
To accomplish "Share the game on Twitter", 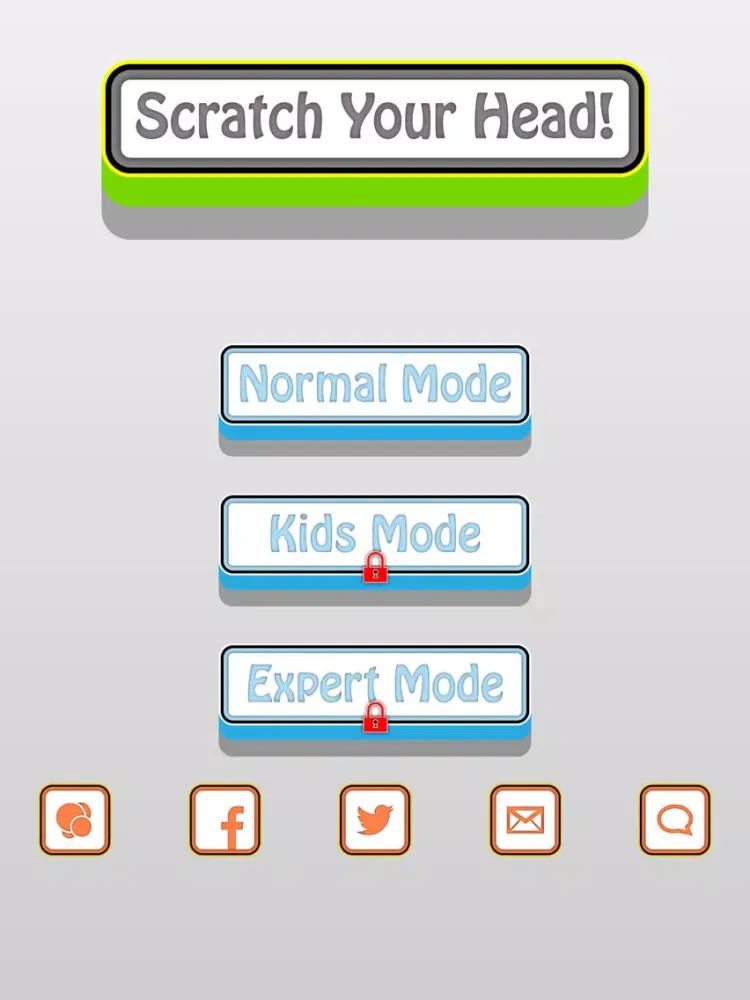I will point(375,820).
